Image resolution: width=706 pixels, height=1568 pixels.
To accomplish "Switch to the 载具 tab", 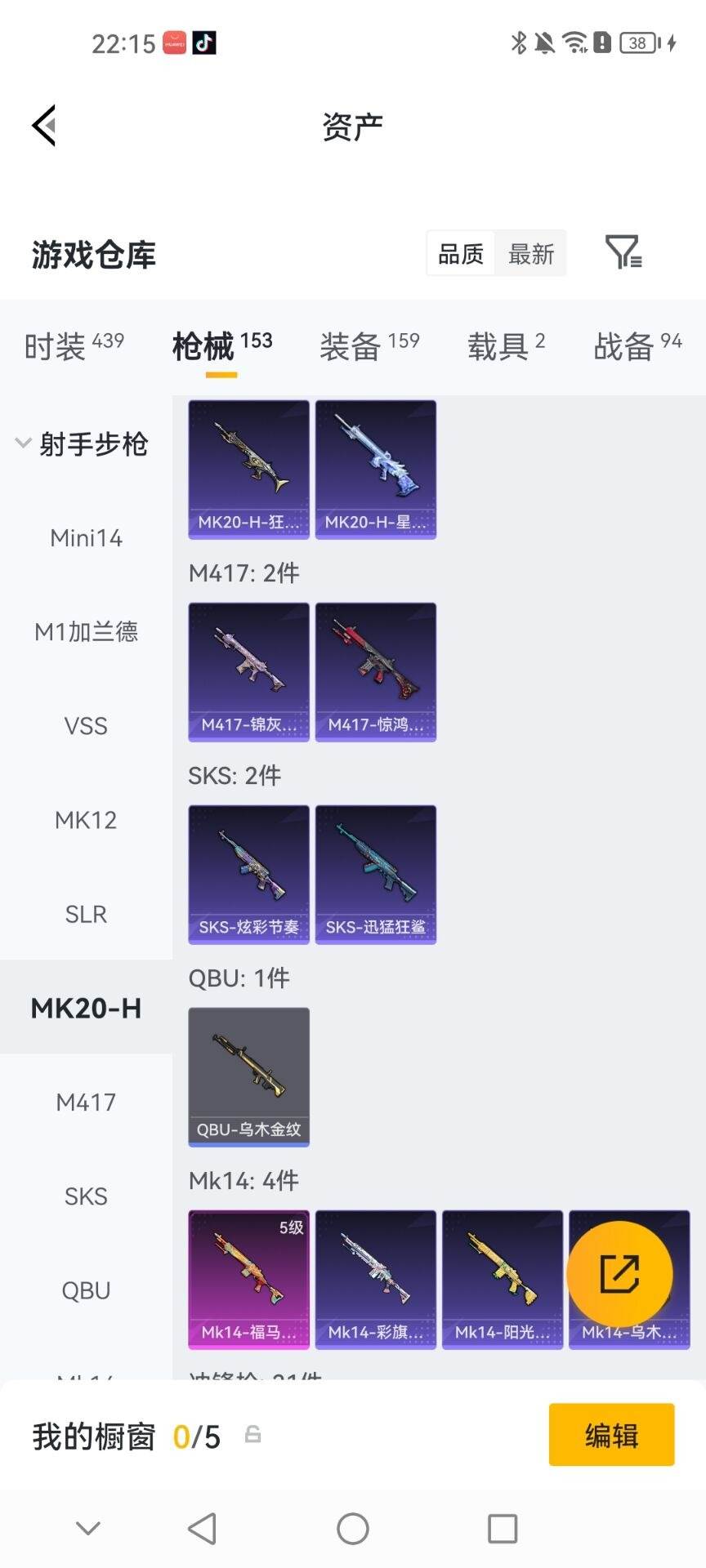I will coord(506,346).
